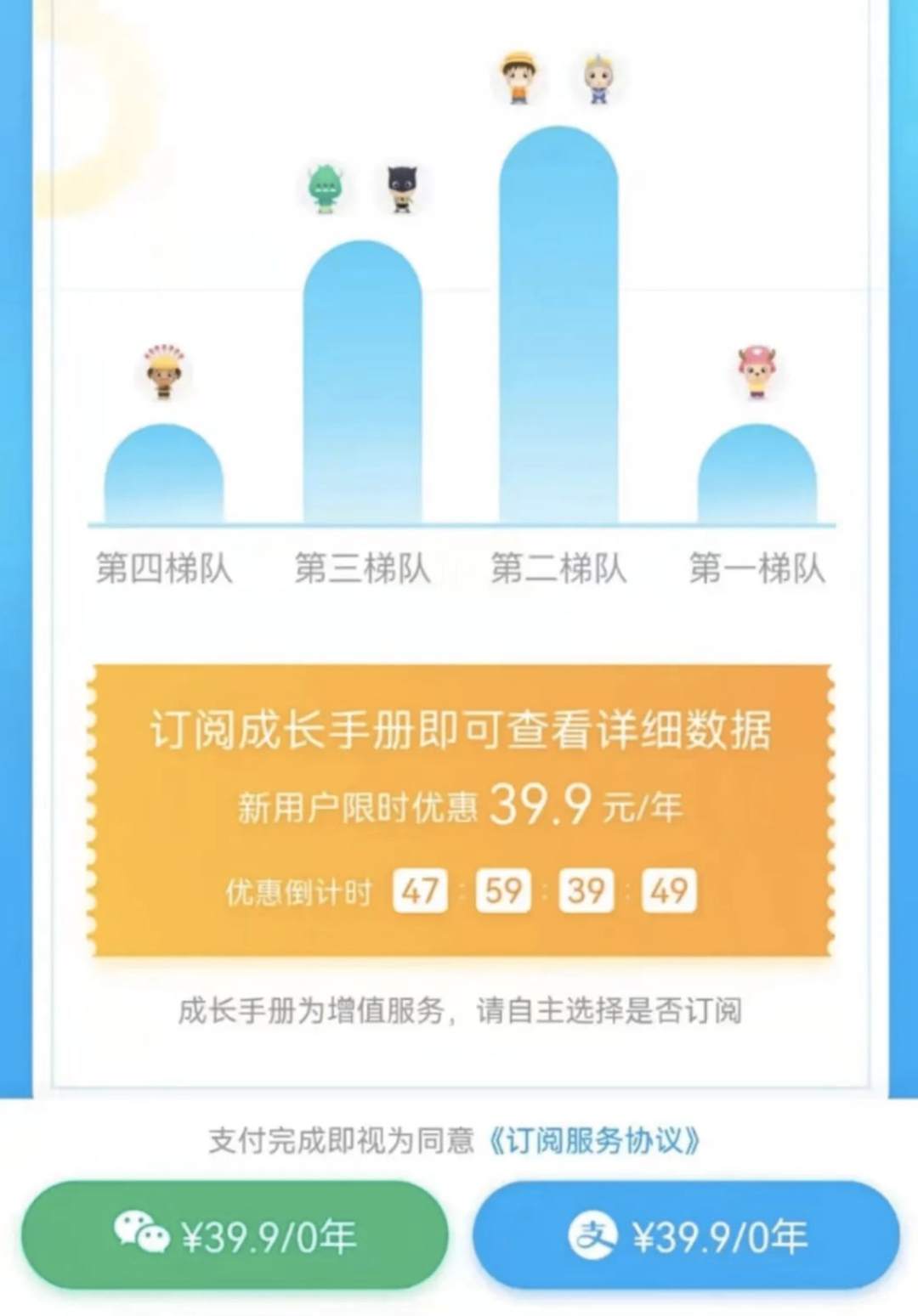The image size is (918, 1316).
Task: Tap the crowned prince avatar icon
Action: [598, 79]
